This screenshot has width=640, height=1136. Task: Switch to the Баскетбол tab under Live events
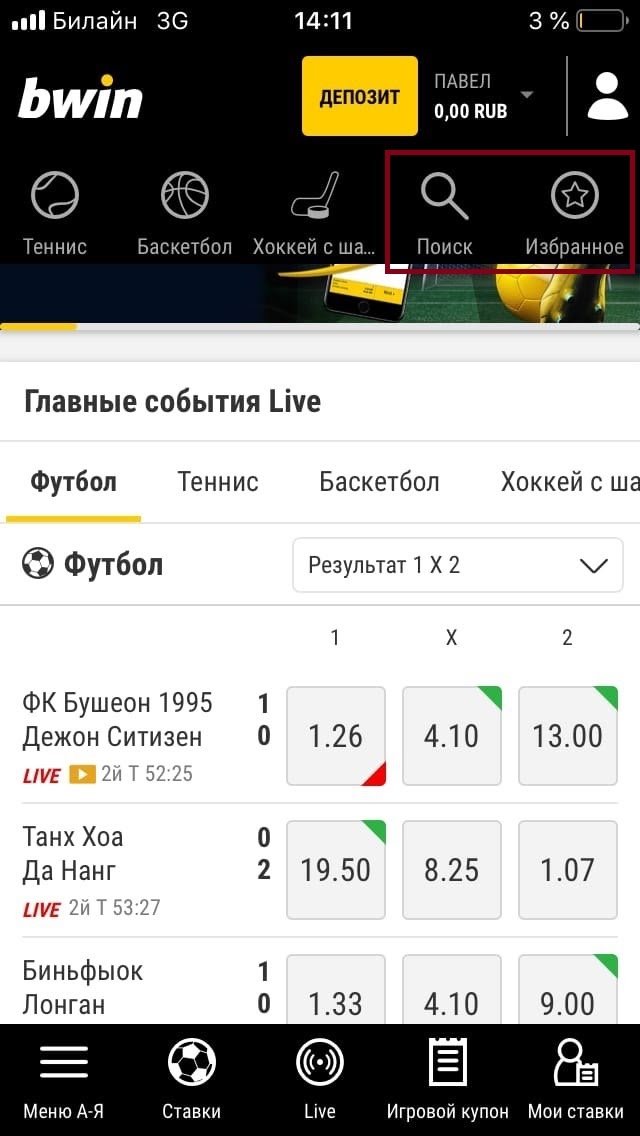379,482
